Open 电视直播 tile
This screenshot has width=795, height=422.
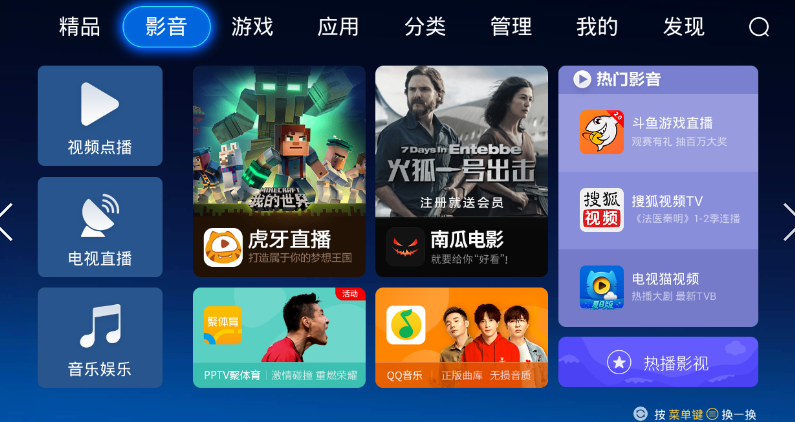point(100,227)
